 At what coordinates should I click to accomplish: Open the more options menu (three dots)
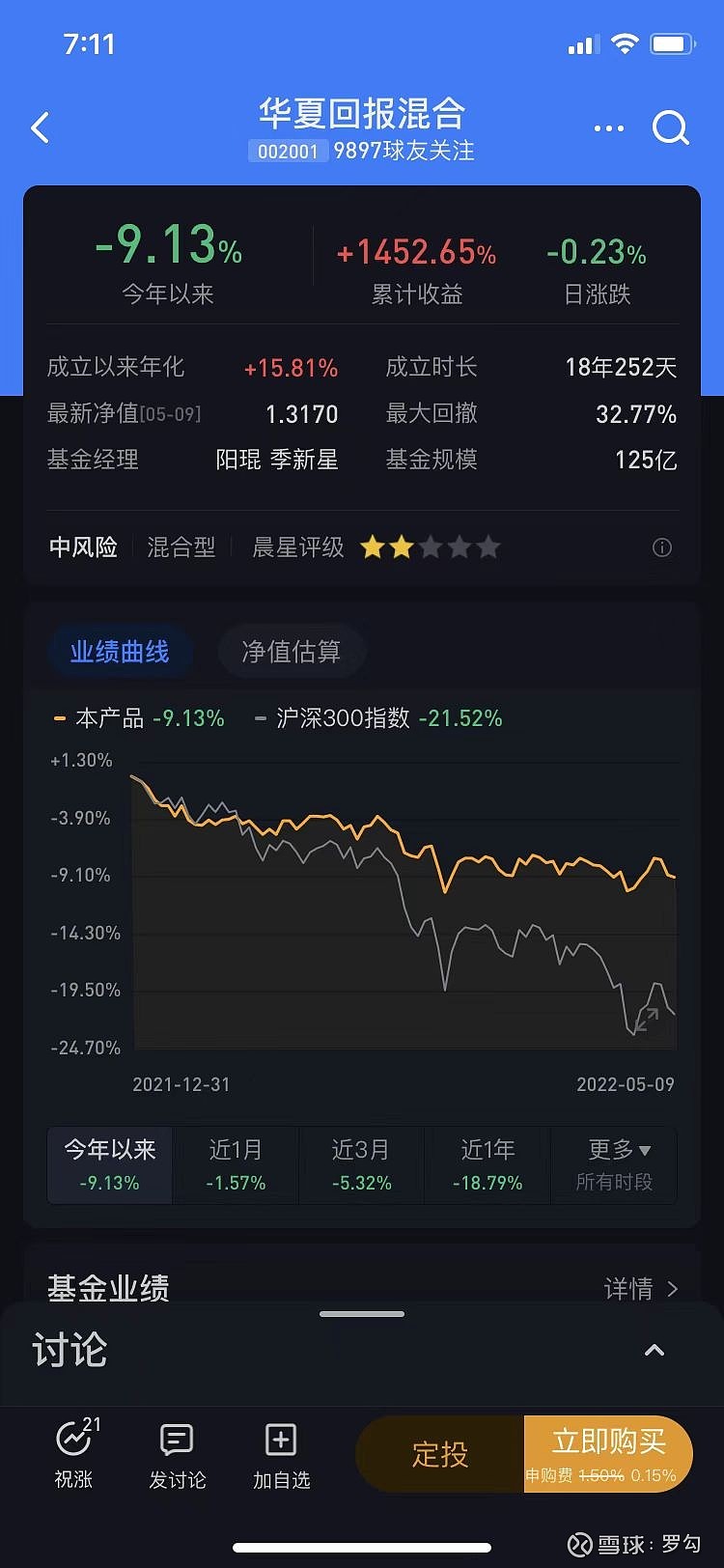(608, 126)
